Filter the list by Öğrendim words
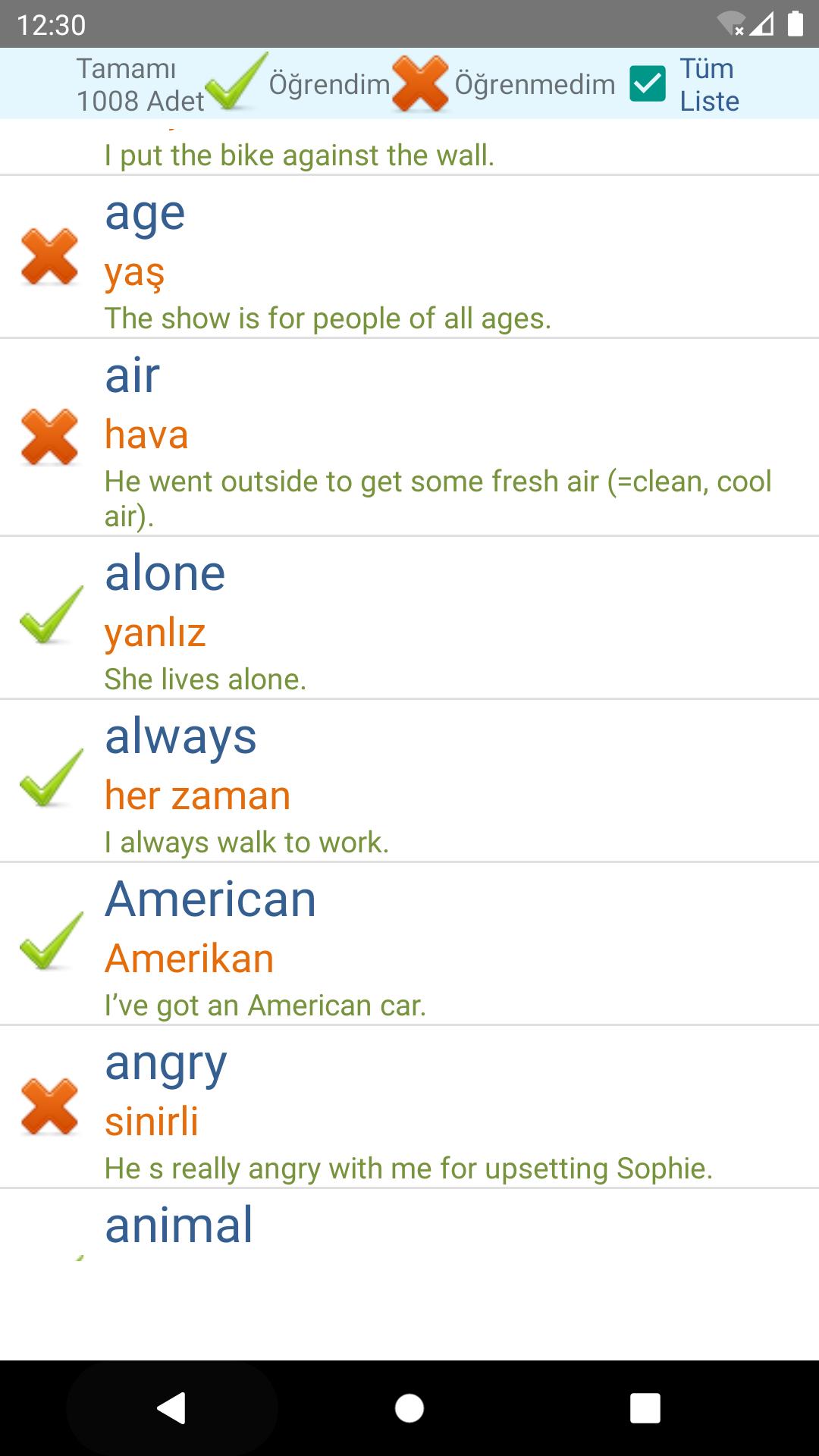819x1456 pixels. [x=300, y=83]
